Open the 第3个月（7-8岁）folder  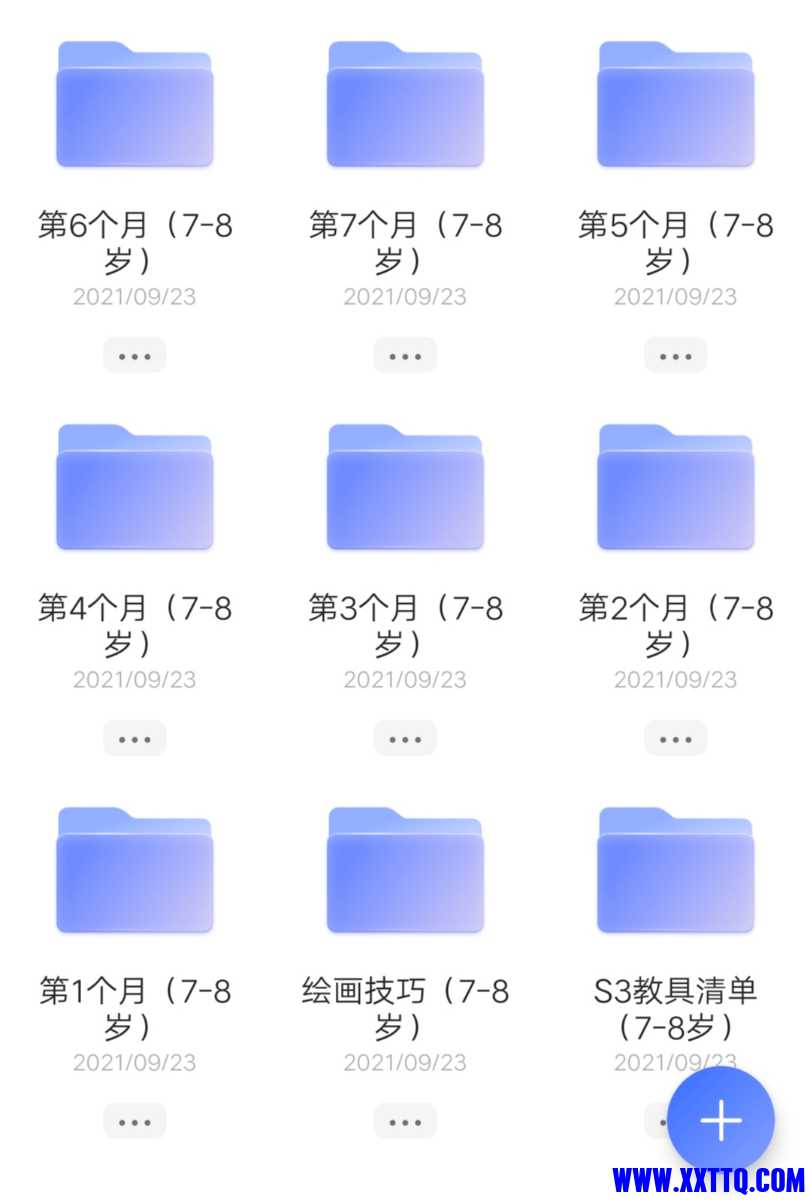point(405,488)
